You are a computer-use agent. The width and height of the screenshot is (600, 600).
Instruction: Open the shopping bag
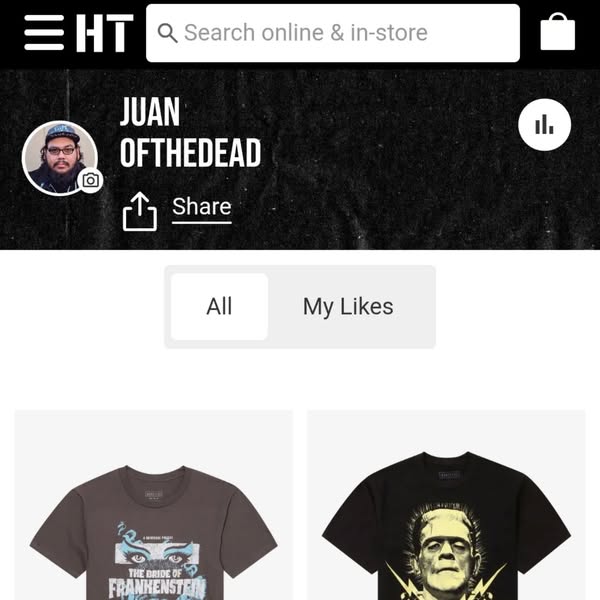pyautogui.click(x=557, y=32)
